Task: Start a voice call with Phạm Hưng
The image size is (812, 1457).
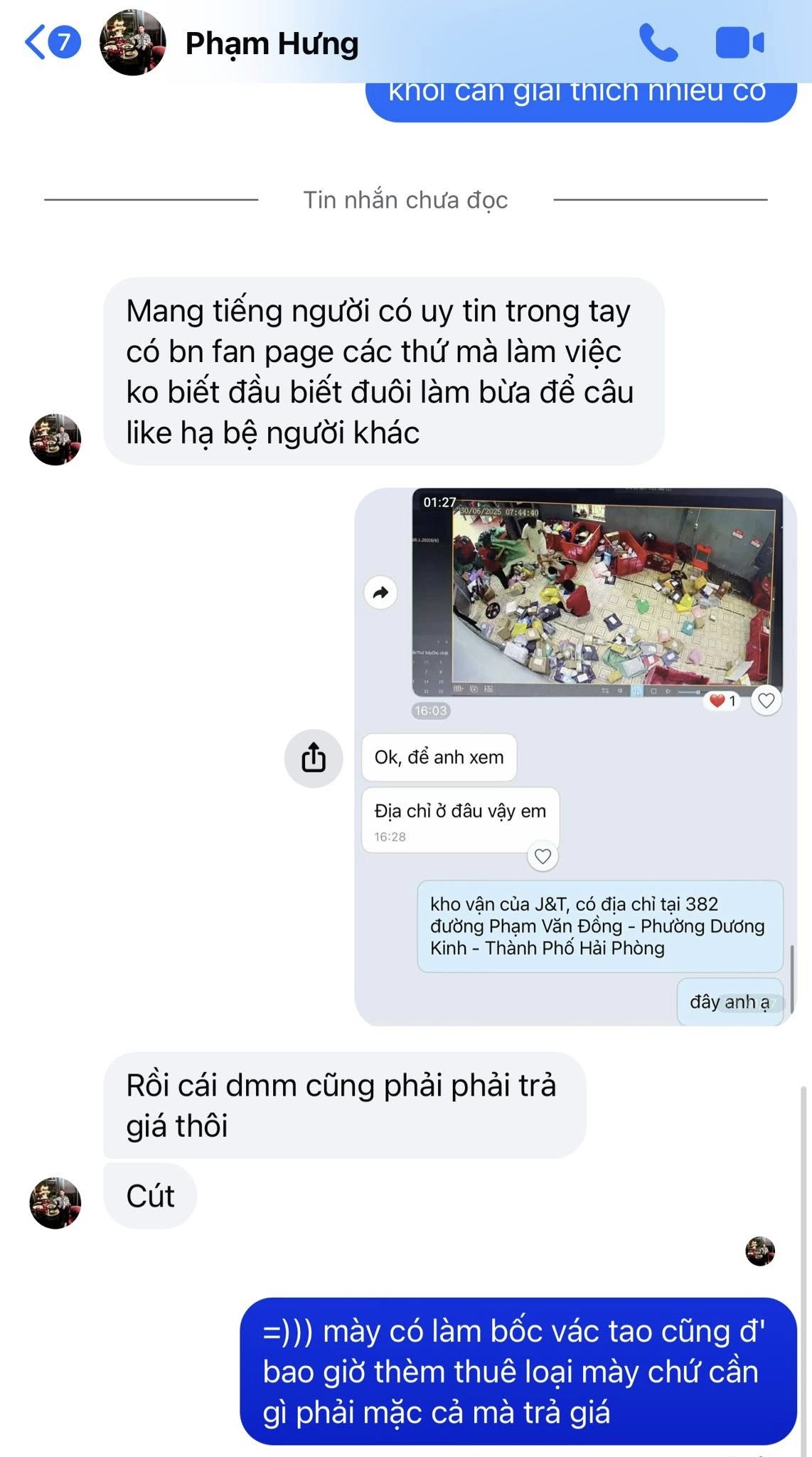Action: tap(658, 43)
